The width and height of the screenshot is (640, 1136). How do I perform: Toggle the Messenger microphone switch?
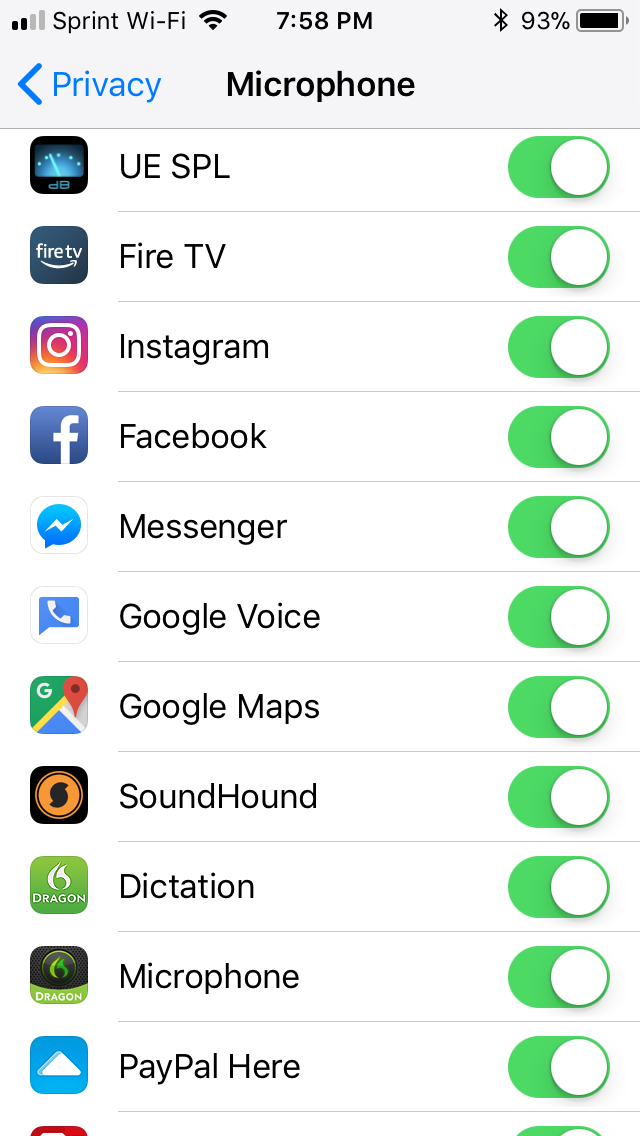559,527
